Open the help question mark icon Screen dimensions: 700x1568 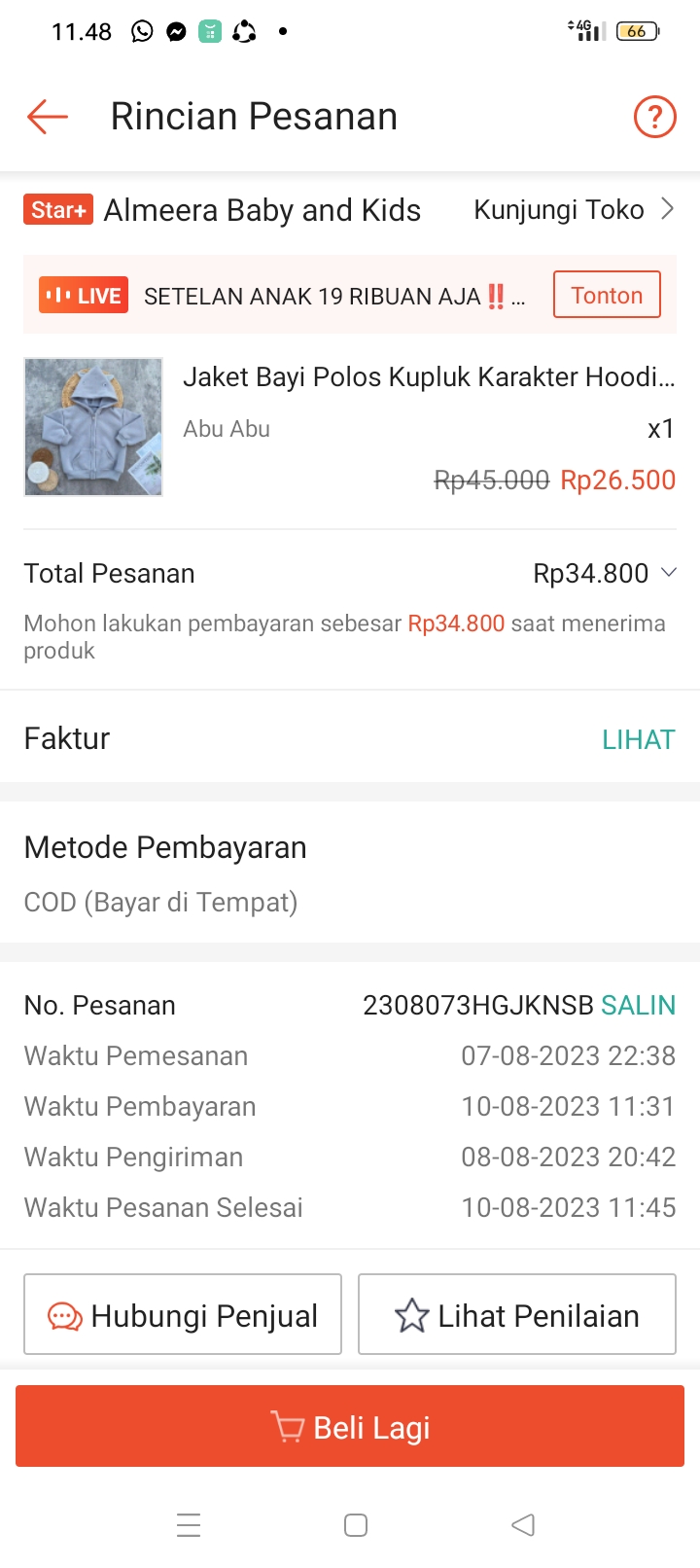[654, 117]
